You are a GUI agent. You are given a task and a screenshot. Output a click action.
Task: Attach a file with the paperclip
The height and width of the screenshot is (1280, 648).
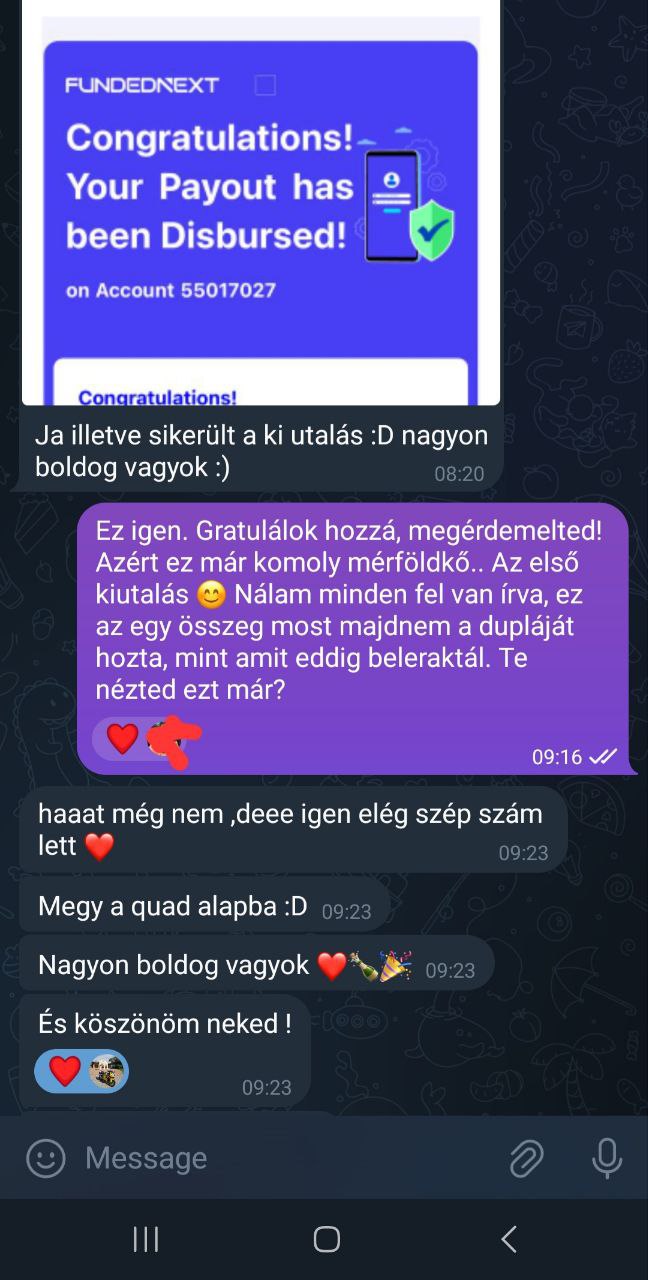point(526,1158)
